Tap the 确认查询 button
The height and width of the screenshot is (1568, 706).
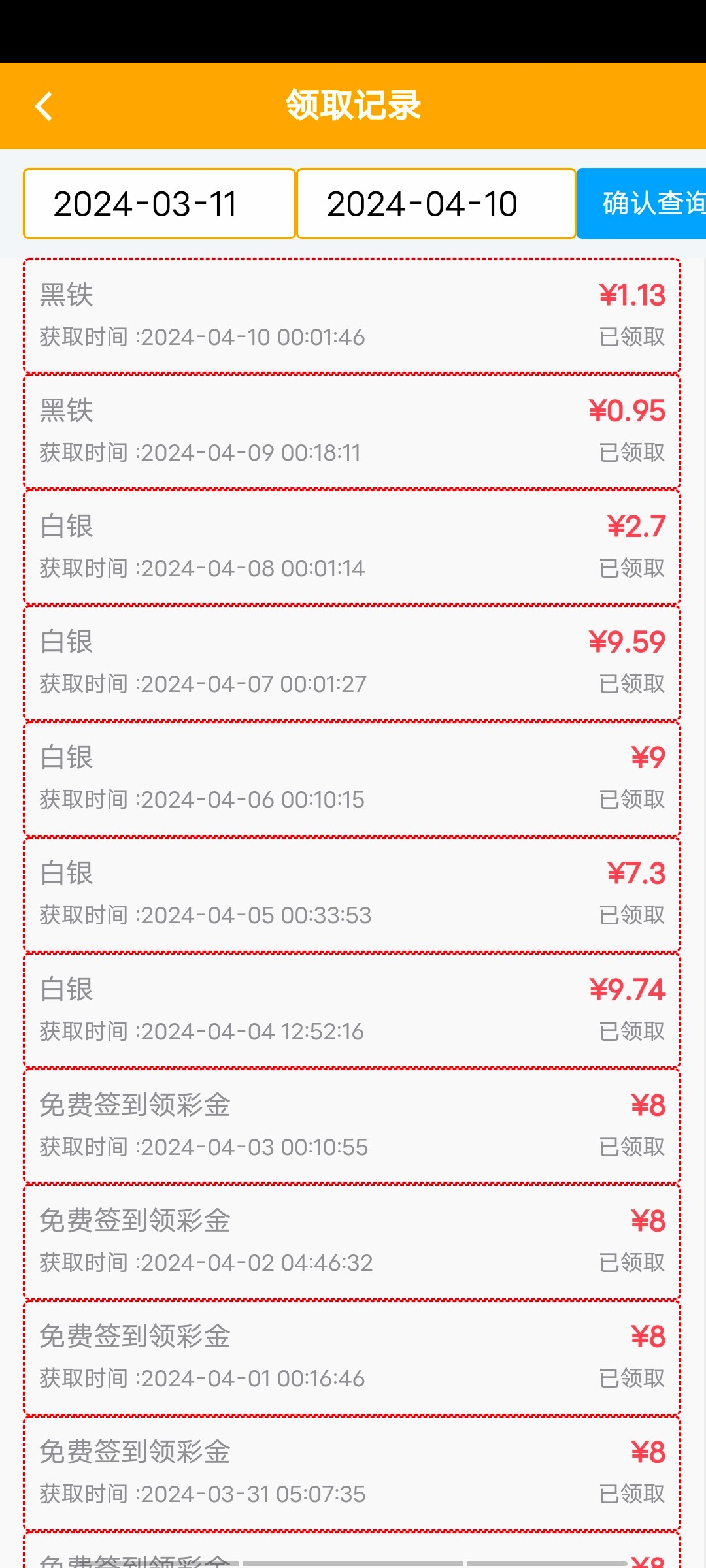tap(643, 204)
